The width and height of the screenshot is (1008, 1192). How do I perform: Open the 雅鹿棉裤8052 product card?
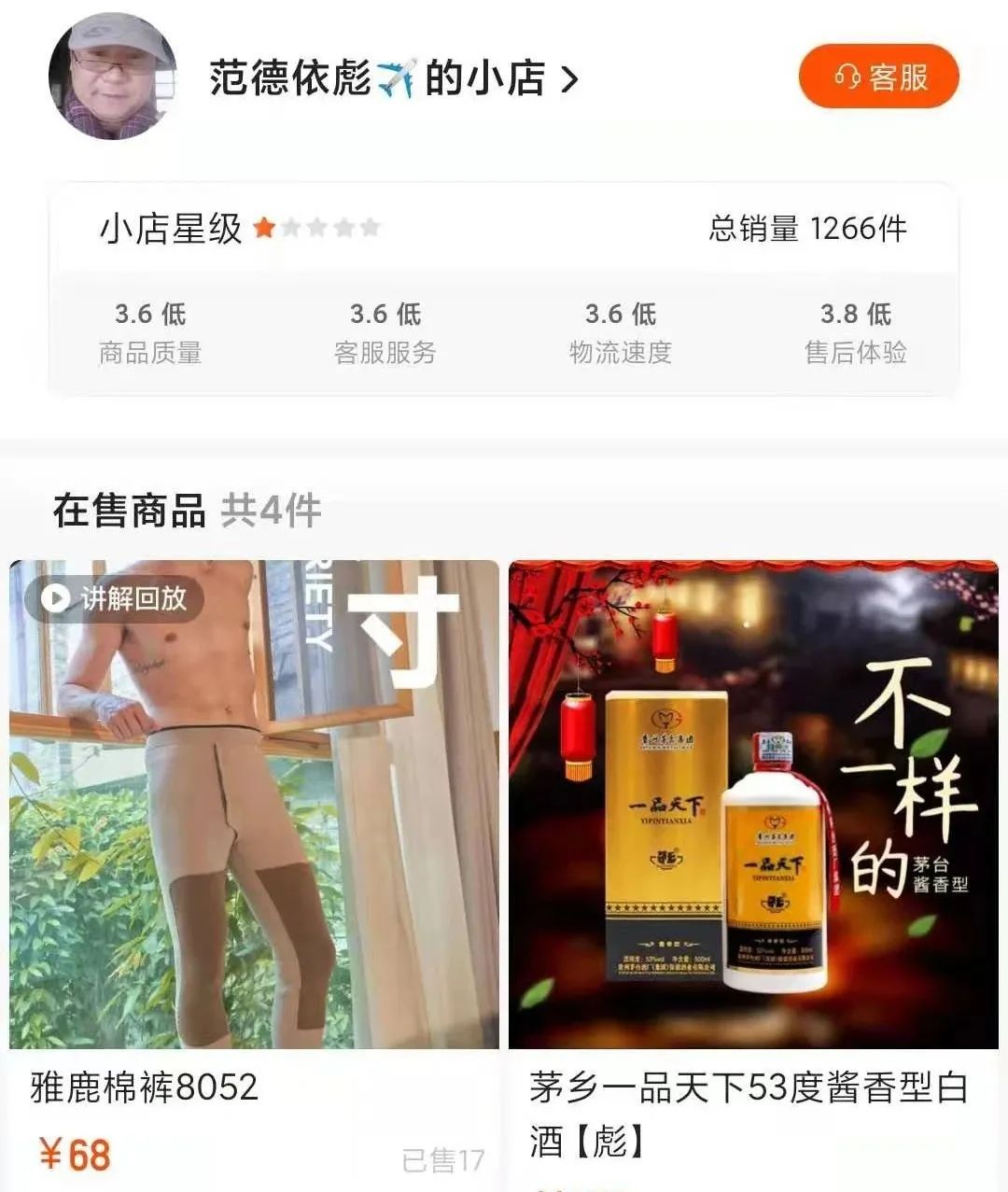click(x=254, y=840)
